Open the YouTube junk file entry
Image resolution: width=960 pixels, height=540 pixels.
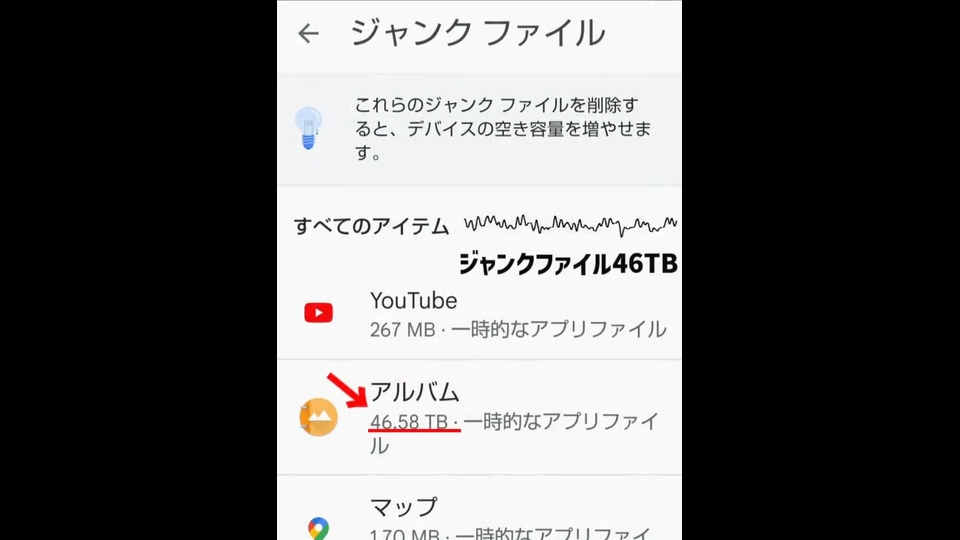click(x=478, y=314)
